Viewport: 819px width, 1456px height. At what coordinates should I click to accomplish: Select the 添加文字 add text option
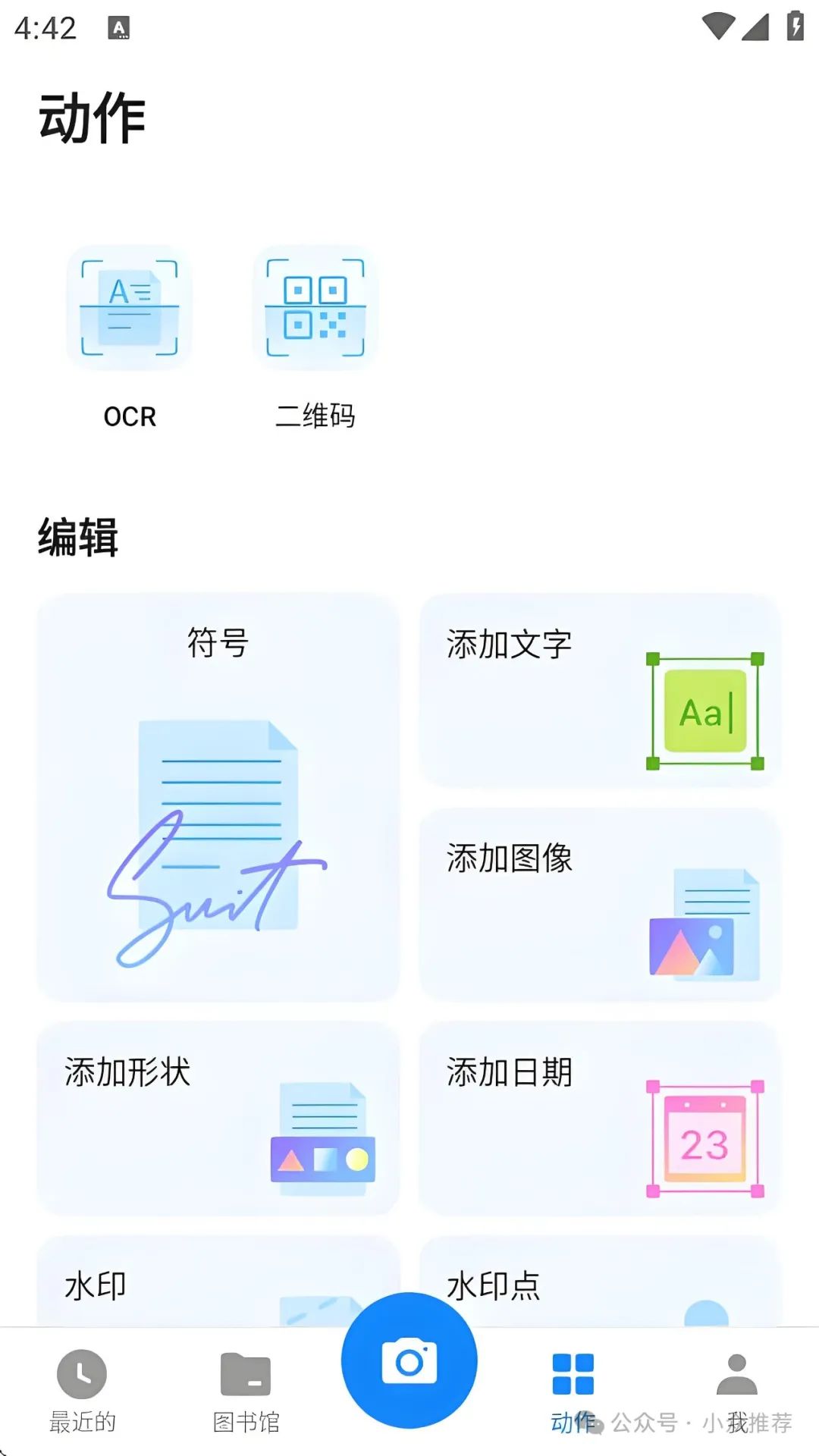[x=600, y=690]
